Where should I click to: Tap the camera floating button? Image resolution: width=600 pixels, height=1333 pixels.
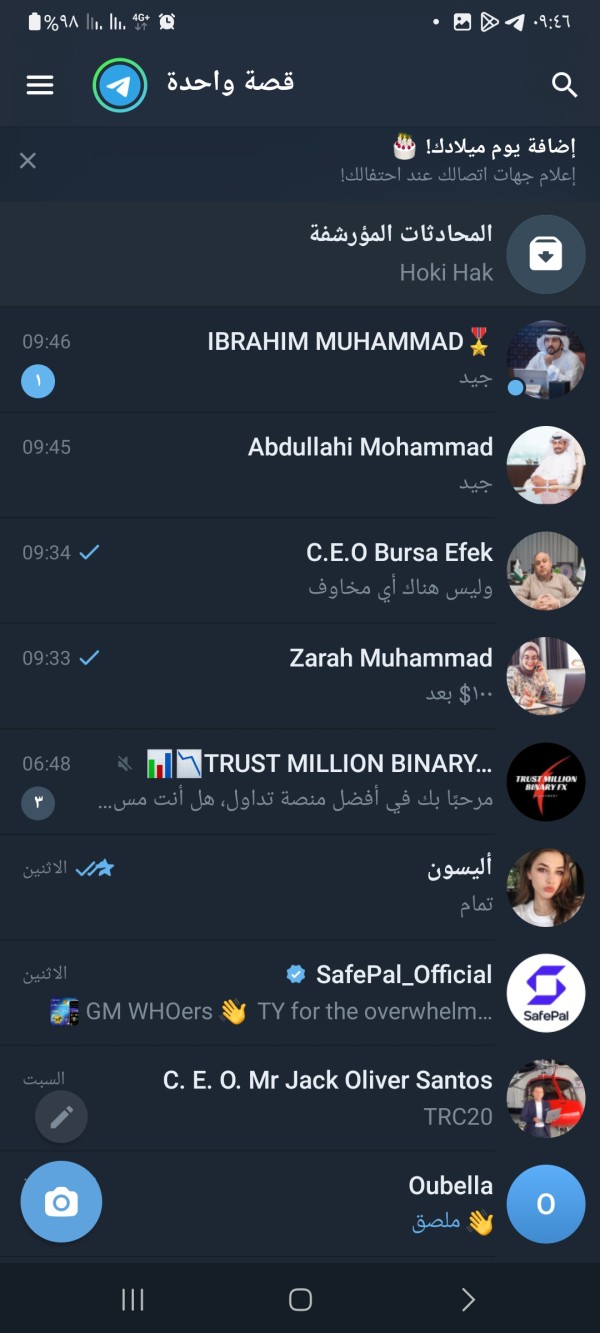pos(61,1202)
